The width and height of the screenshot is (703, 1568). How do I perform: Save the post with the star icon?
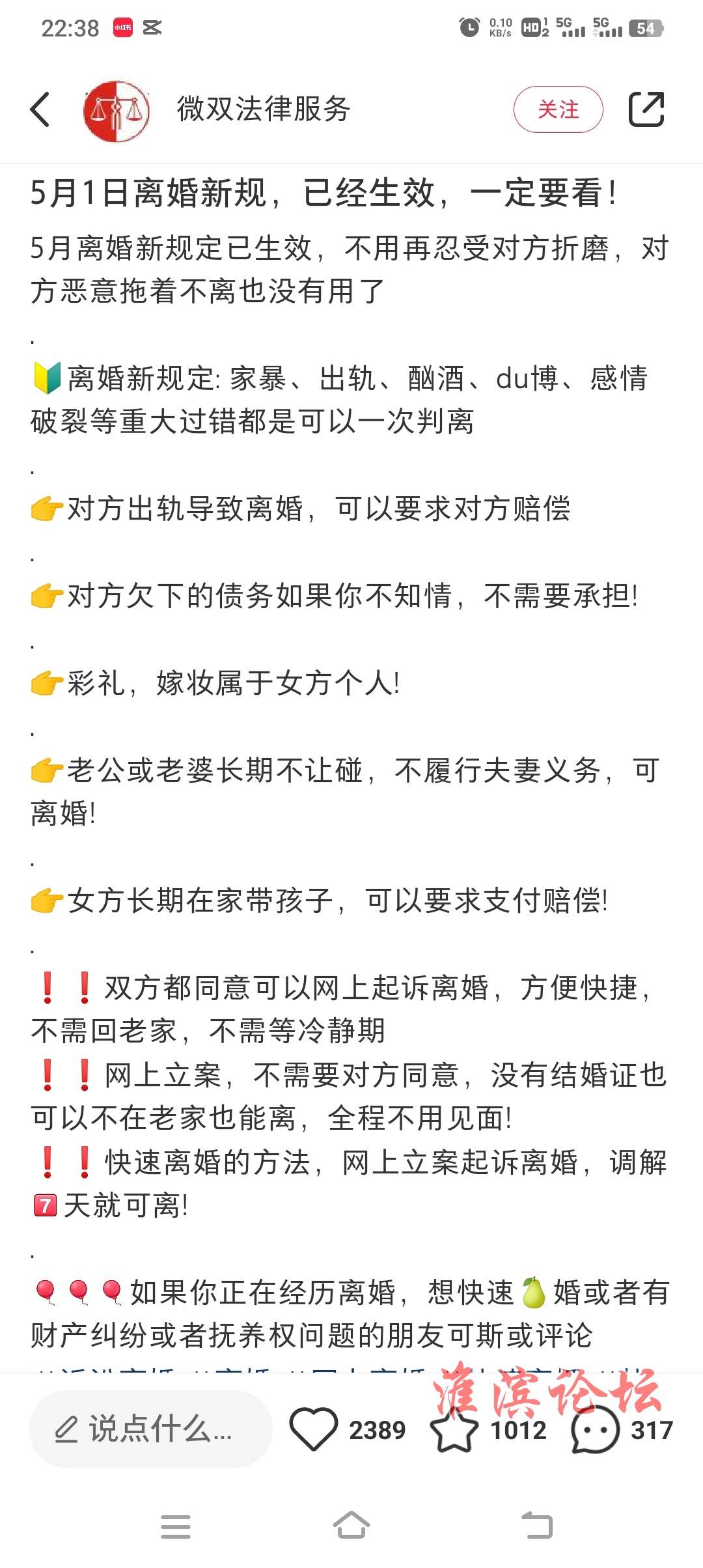coord(453,1429)
